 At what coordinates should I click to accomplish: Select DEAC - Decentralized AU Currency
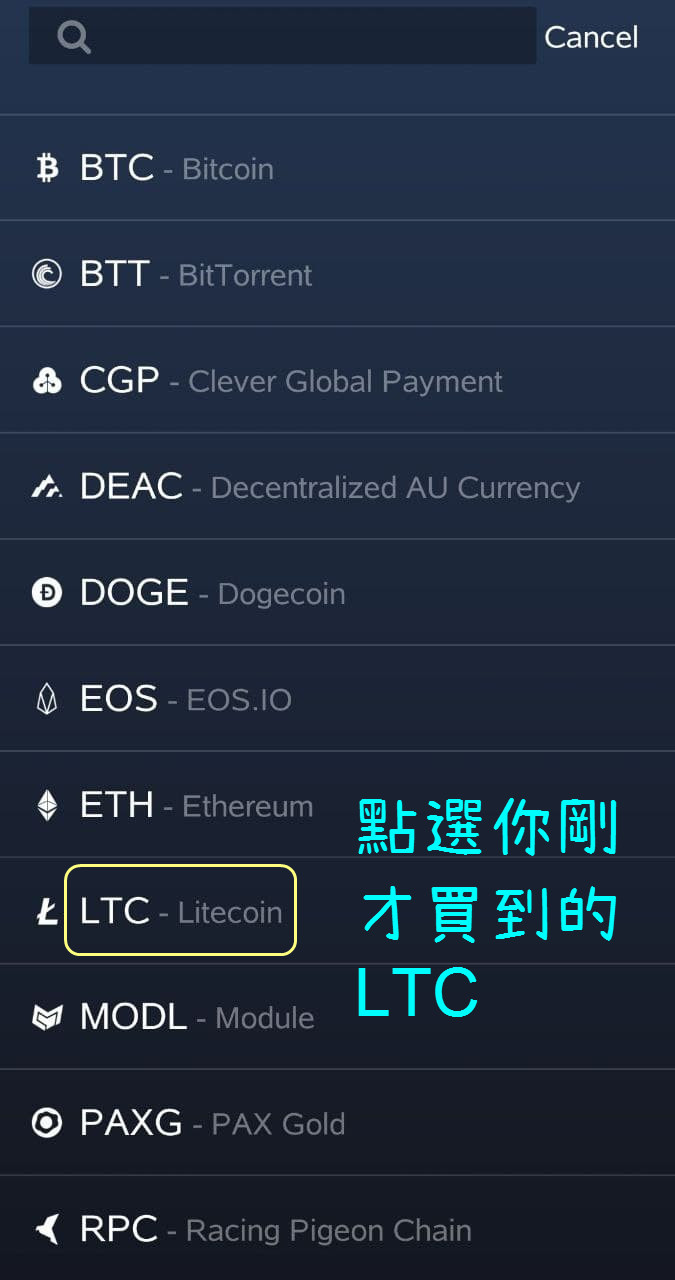click(x=329, y=487)
